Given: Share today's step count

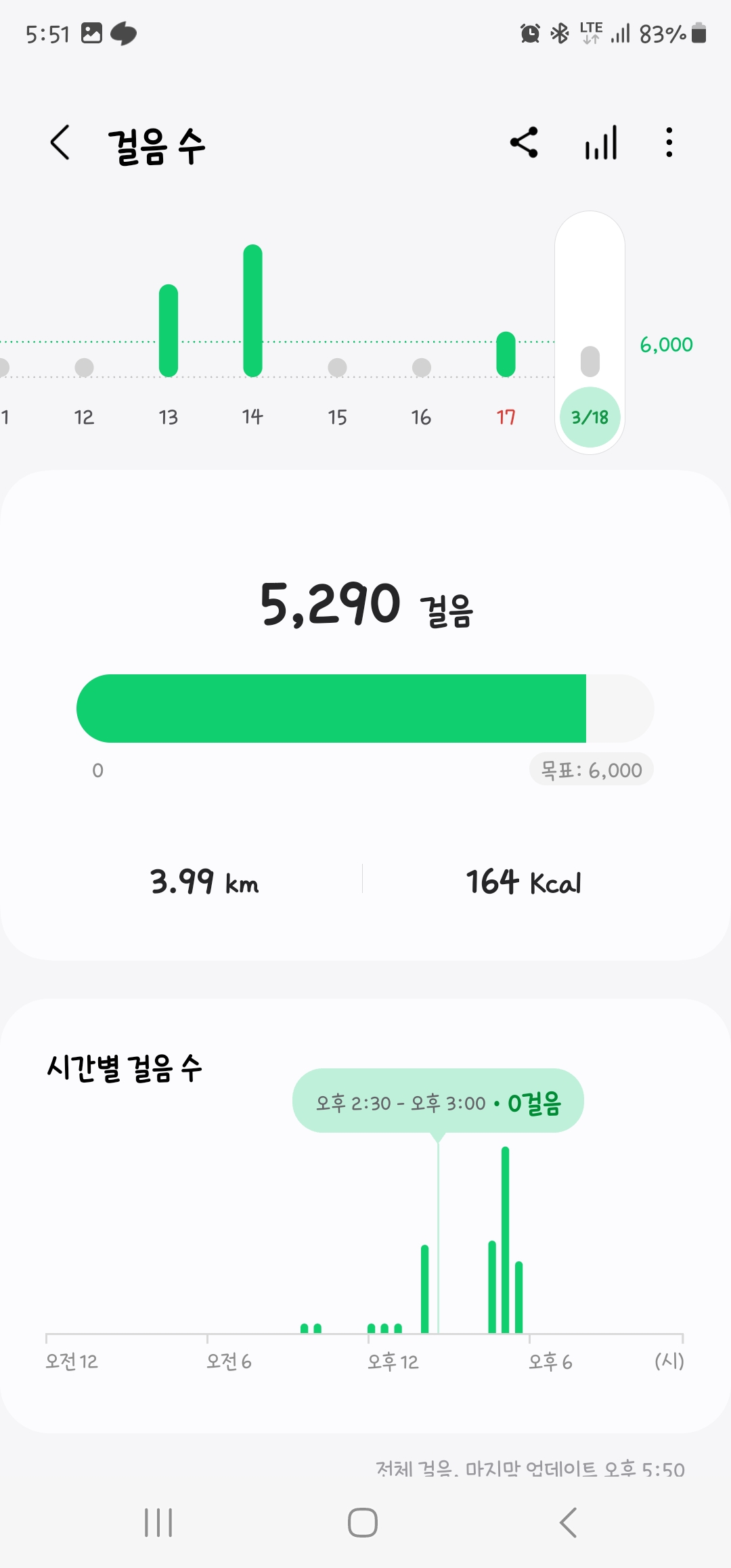Looking at the screenshot, I should pos(524,143).
